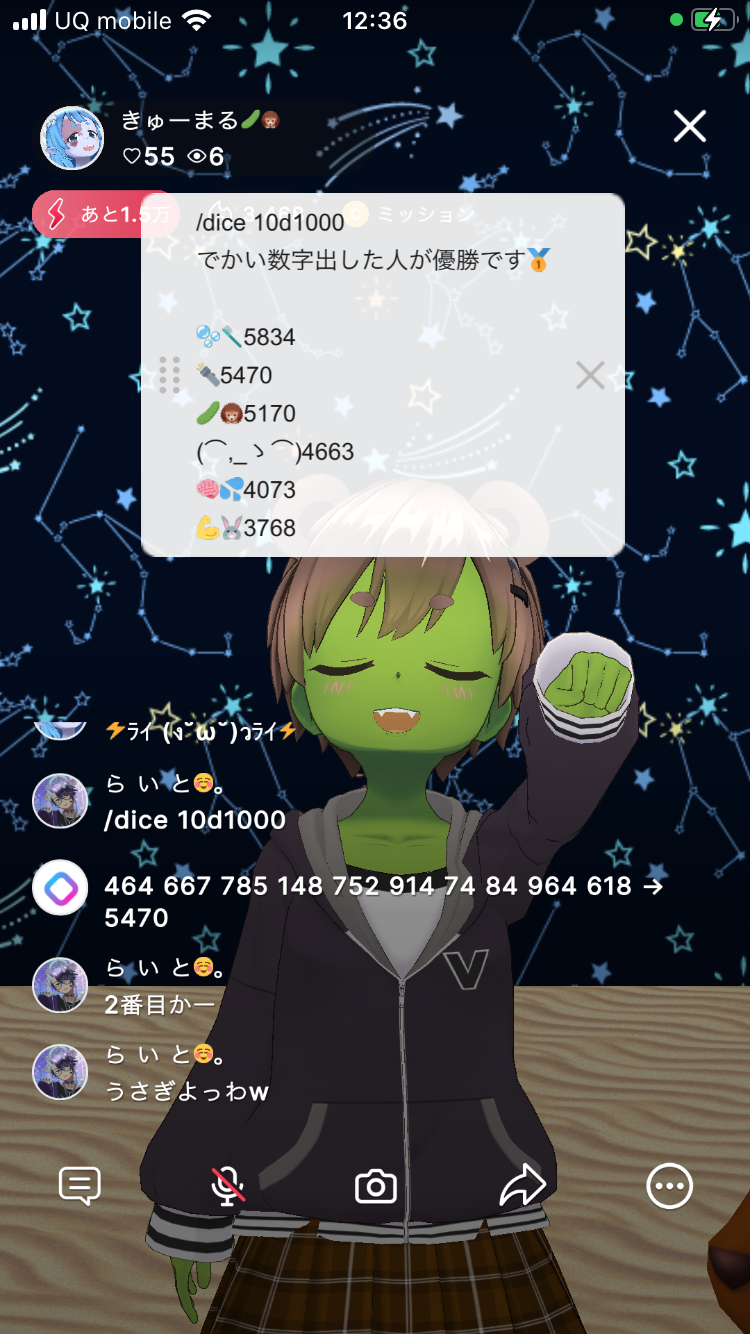Image resolution: width=750 pixels, height=1334 pixels.
Task: Open らいと's avatar on /dice 10d1000 comment
Action: tap(60, 801)
